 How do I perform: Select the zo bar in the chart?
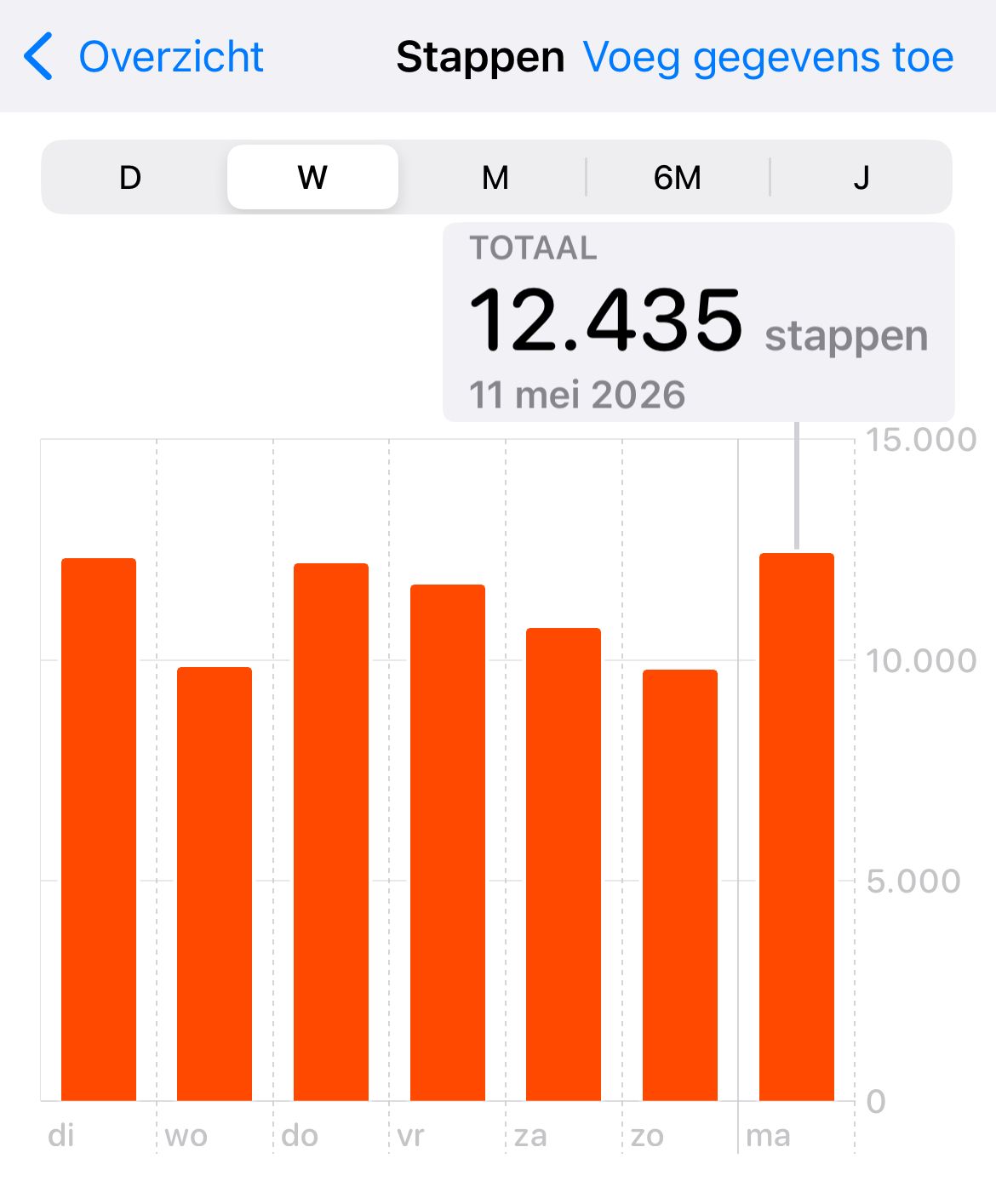(x=680, y=885)
